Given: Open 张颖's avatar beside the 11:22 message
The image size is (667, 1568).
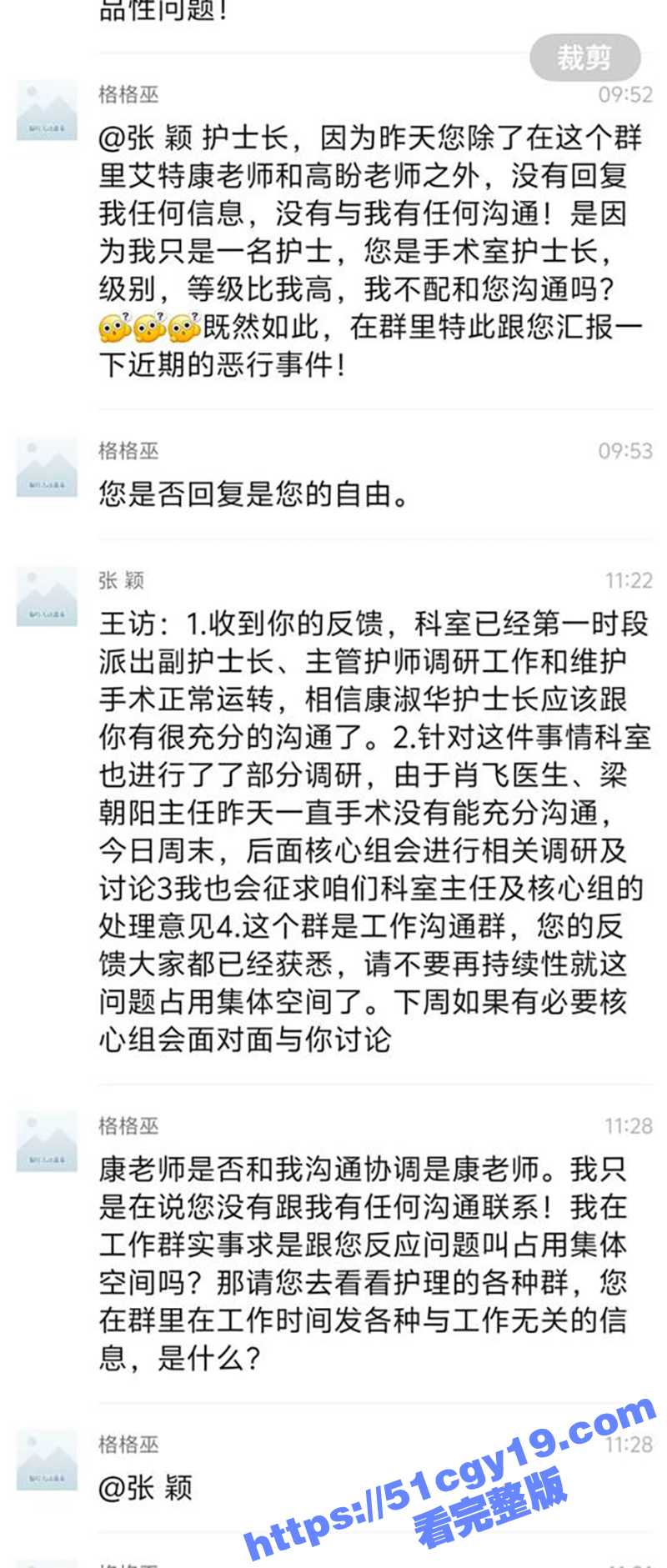Looking at the screenshot, I should point(47,596).
